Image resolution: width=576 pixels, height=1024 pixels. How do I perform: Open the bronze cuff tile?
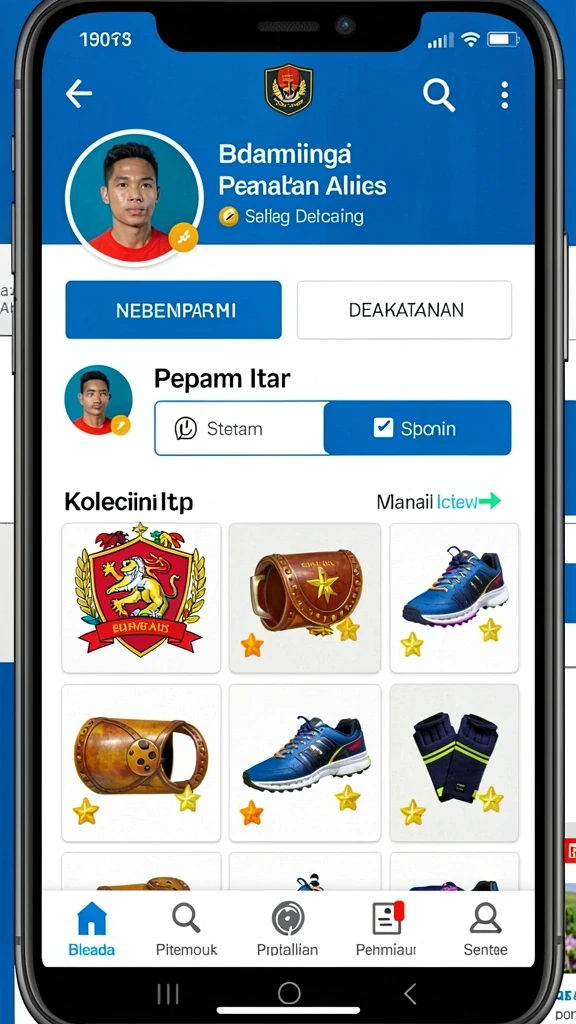coord(141,763)
